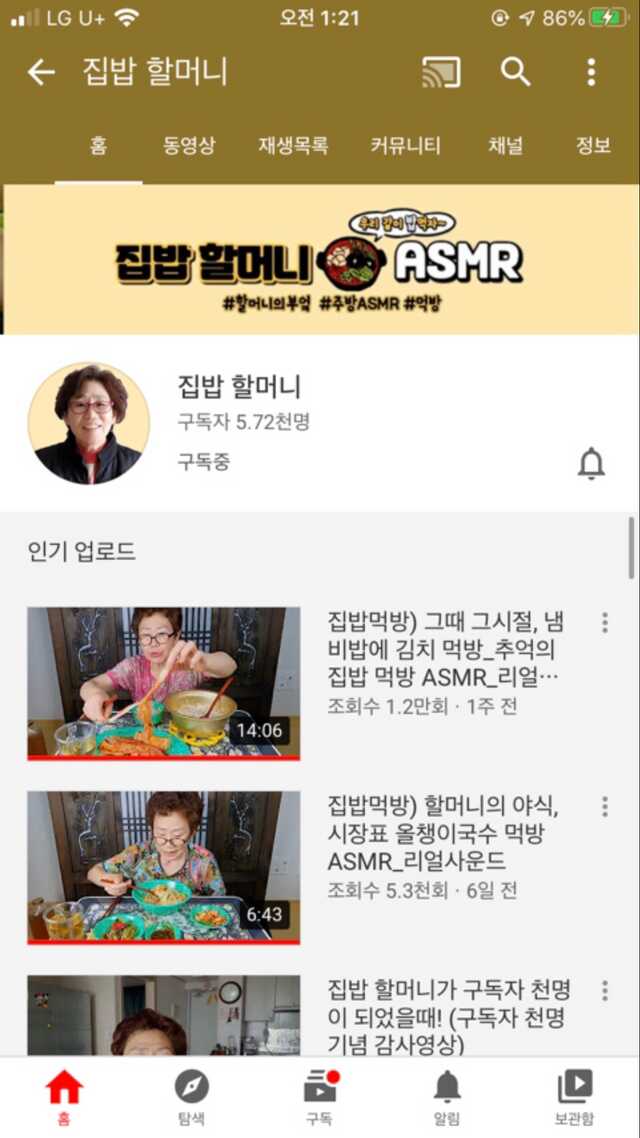Go to the 탐색 explore tab
The height and width of the screenshot is (1138, 640).
pyautogui.click(x=191, y=1097)
